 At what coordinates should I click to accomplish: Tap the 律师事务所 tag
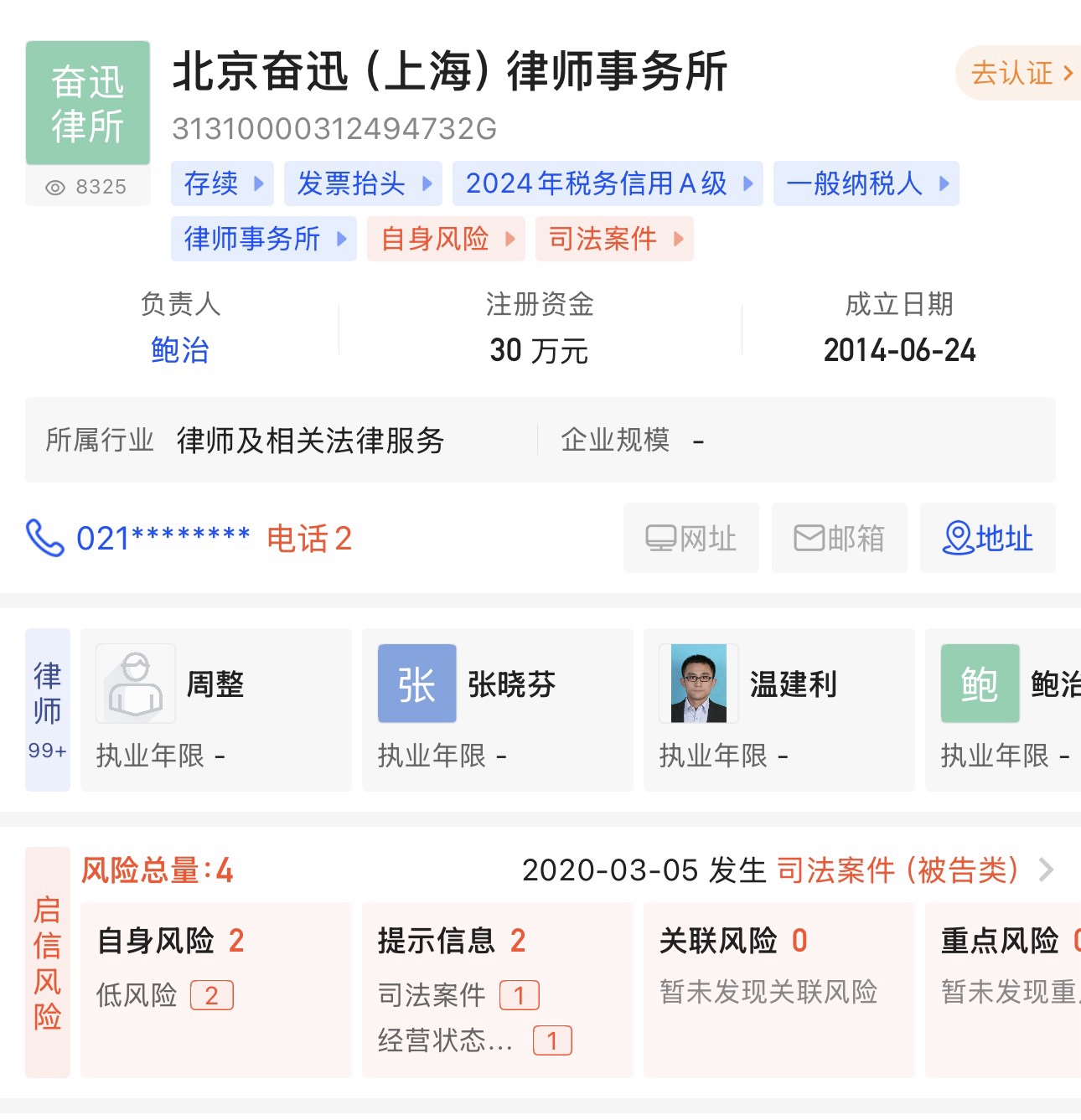click(264, 239)
